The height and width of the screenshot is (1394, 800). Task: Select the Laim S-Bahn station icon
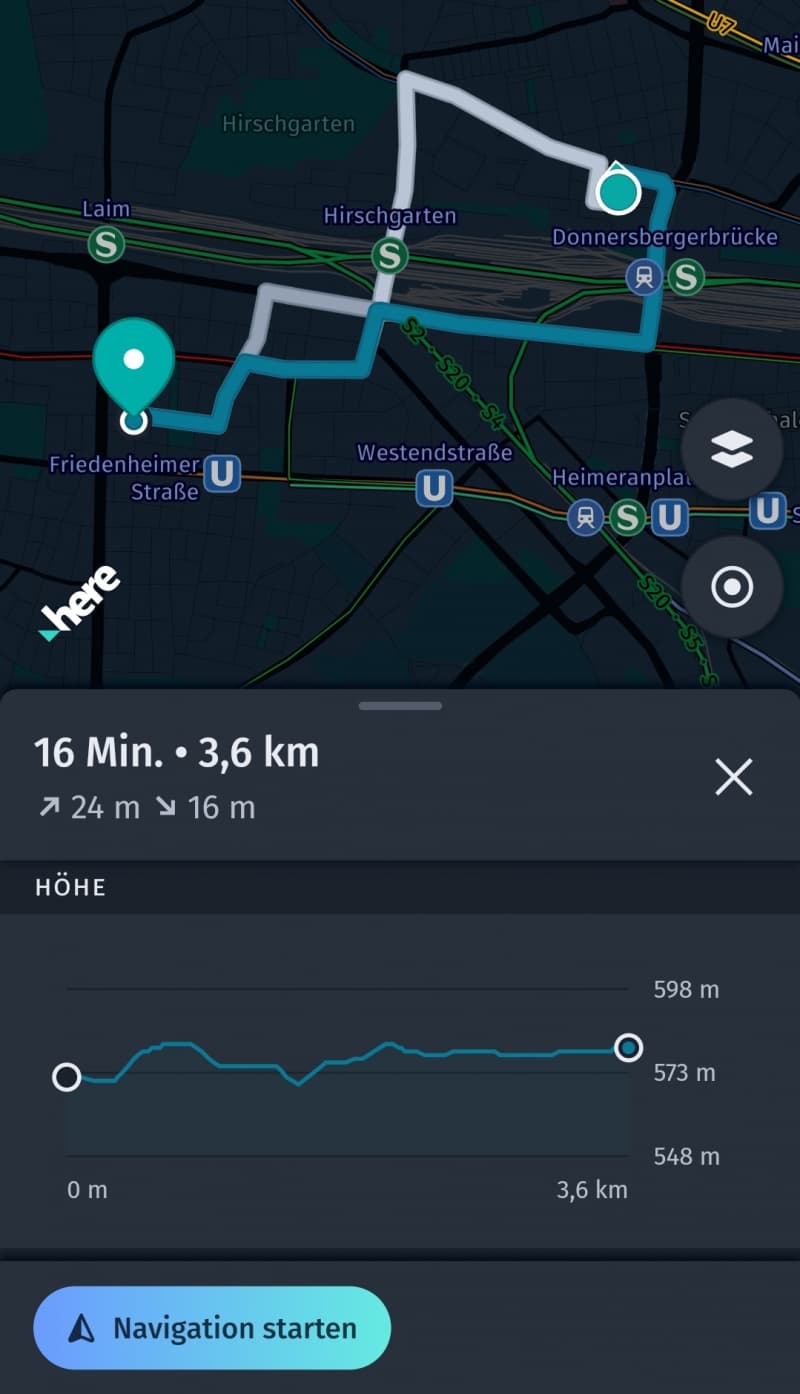click(106, 244)
